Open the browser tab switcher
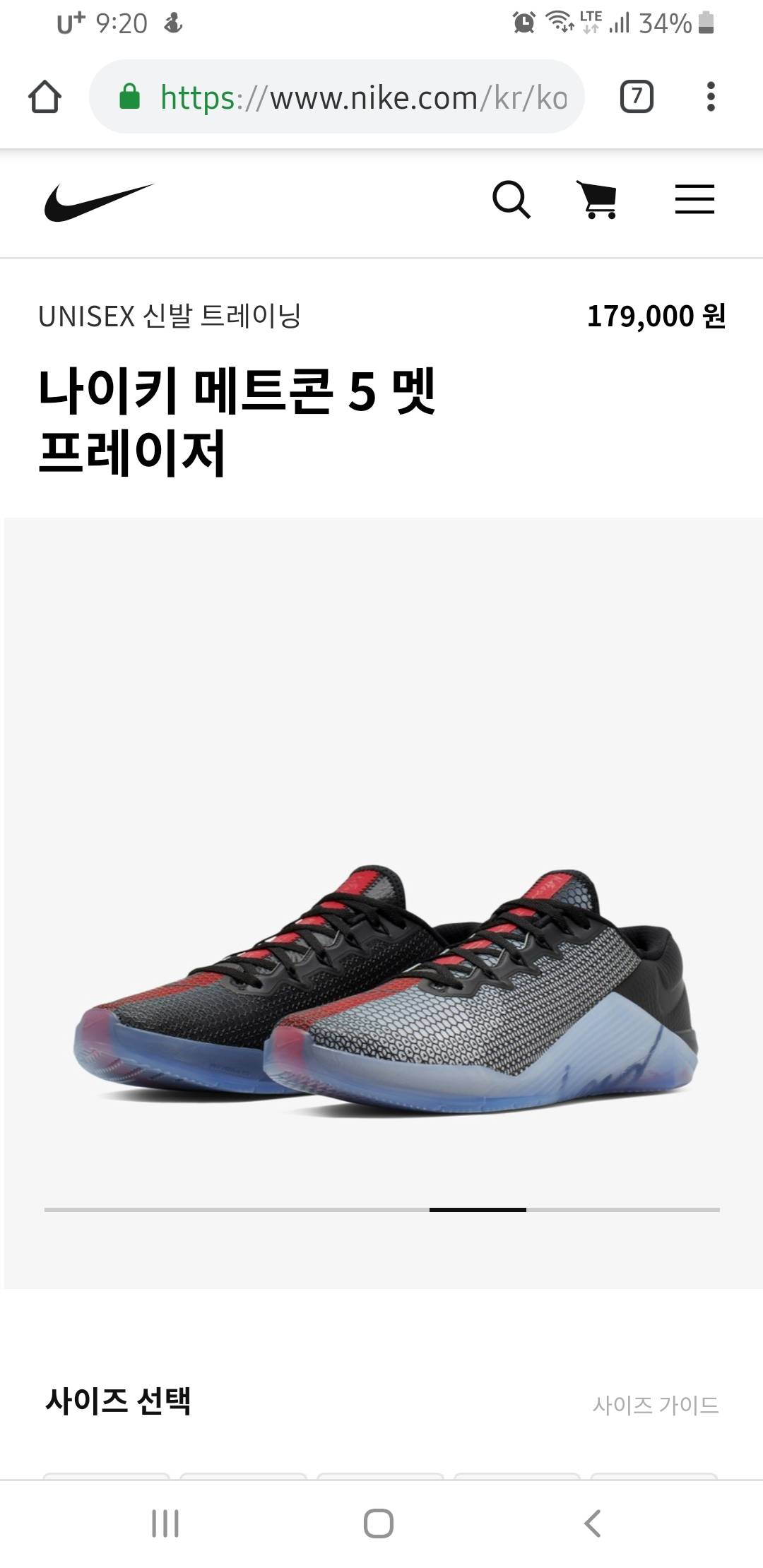The image size is (763, 1568). [x=636, y=97]
